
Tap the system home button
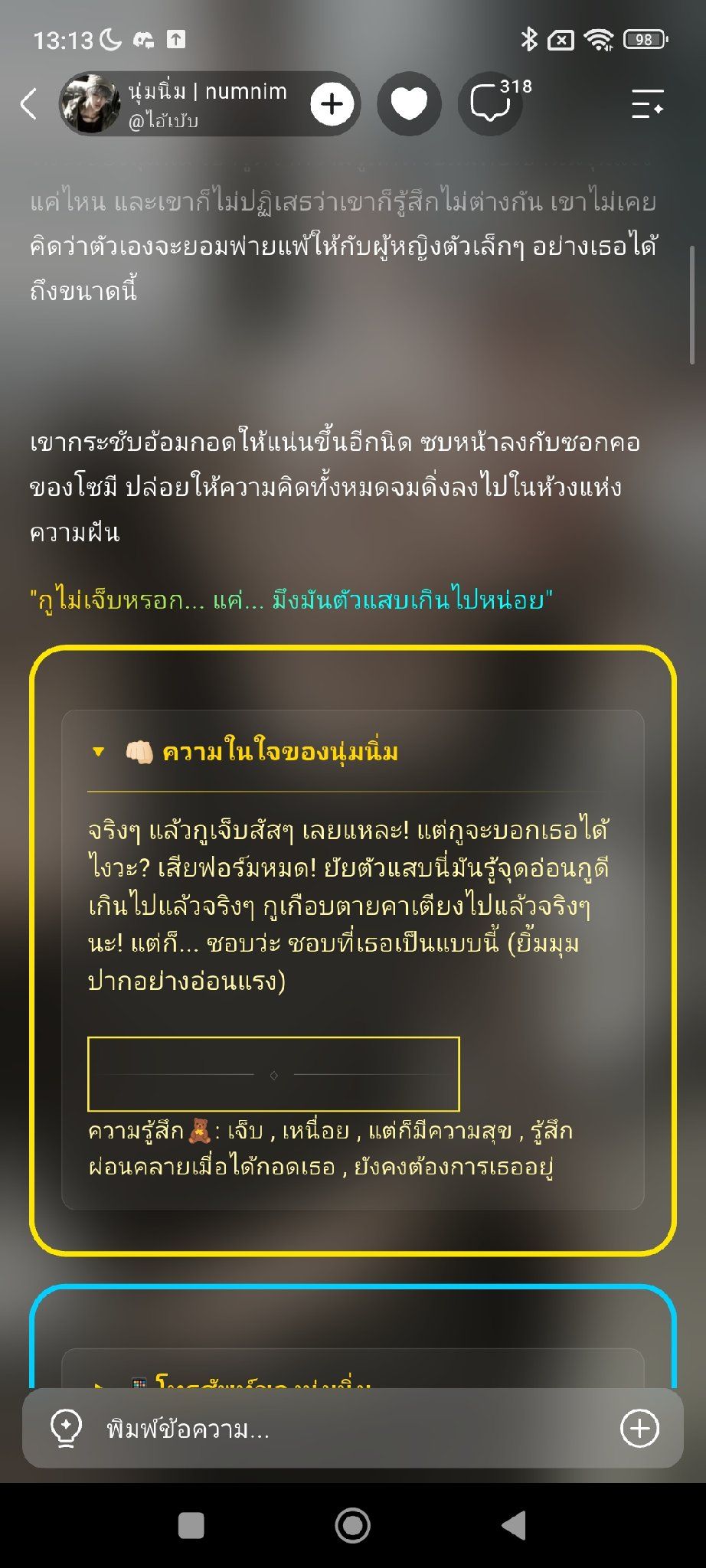(x=352, y=1525)
